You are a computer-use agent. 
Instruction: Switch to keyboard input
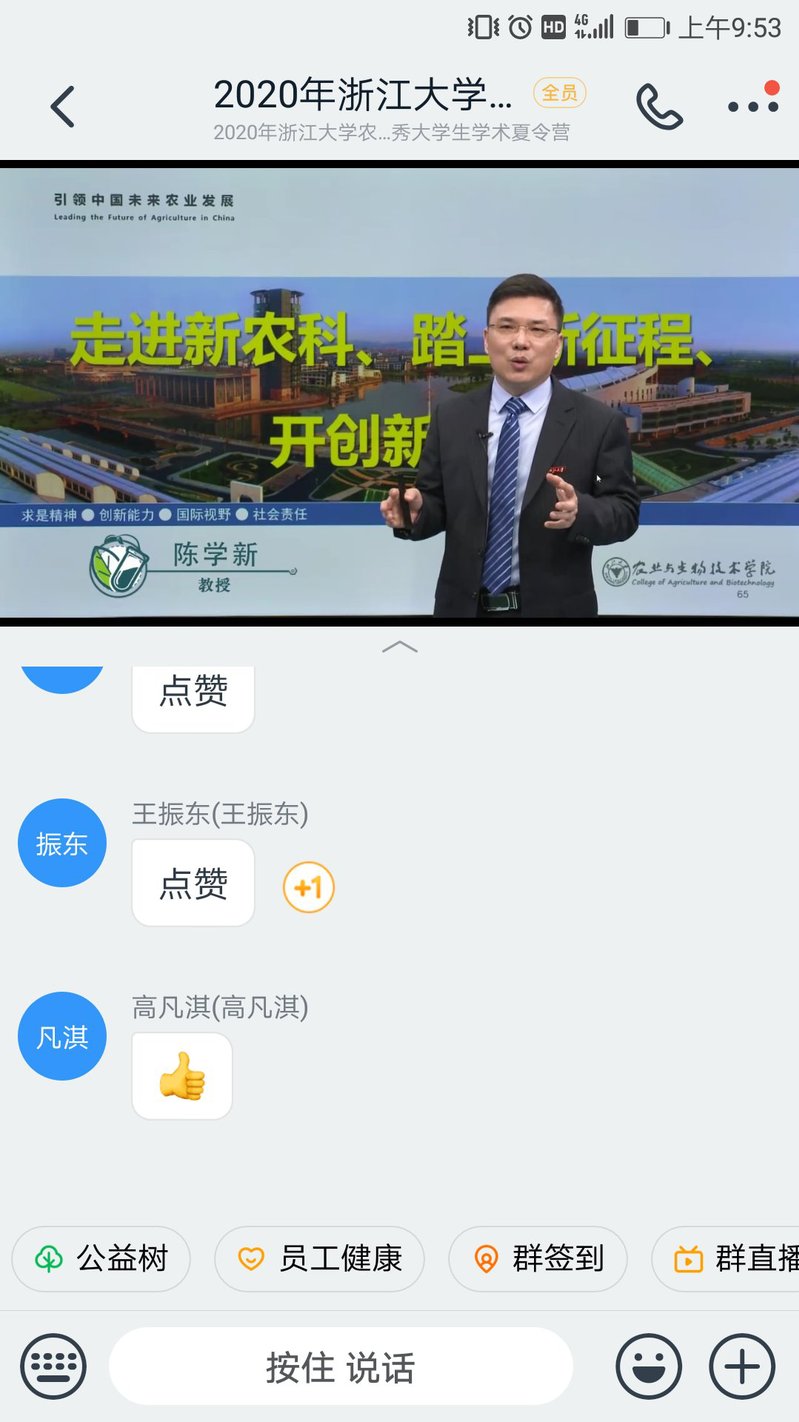click(53, 1366)
